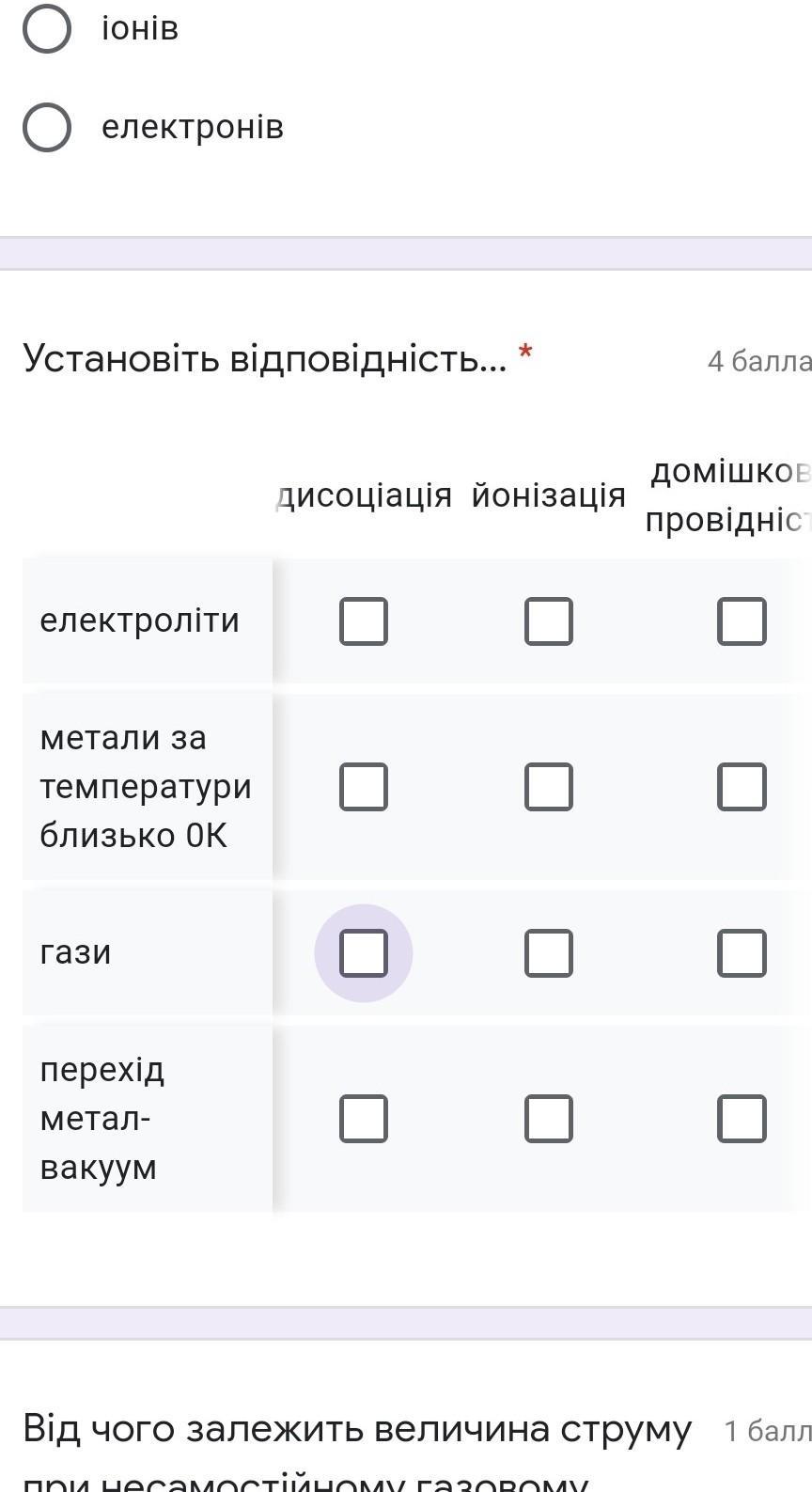Viewport: 812px width, 1492px height.
Task: Check дисоціація for електроліти row
Action: pyautogui.click(x=364, y=621)
